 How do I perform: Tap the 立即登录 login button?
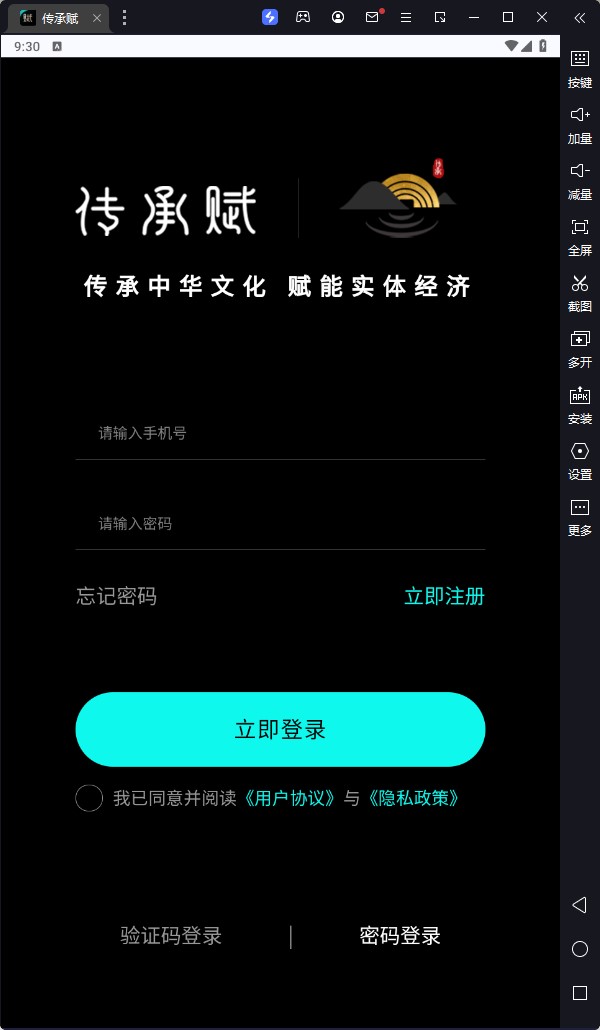[280, 730]
